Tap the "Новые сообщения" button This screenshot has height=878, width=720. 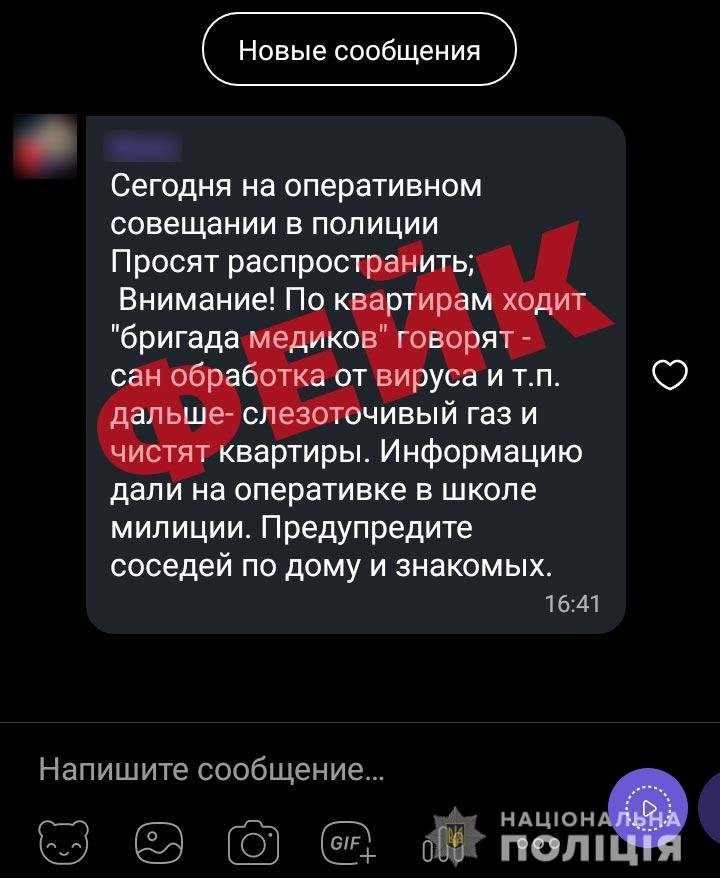pyautogui.click(x=359, y=49)
